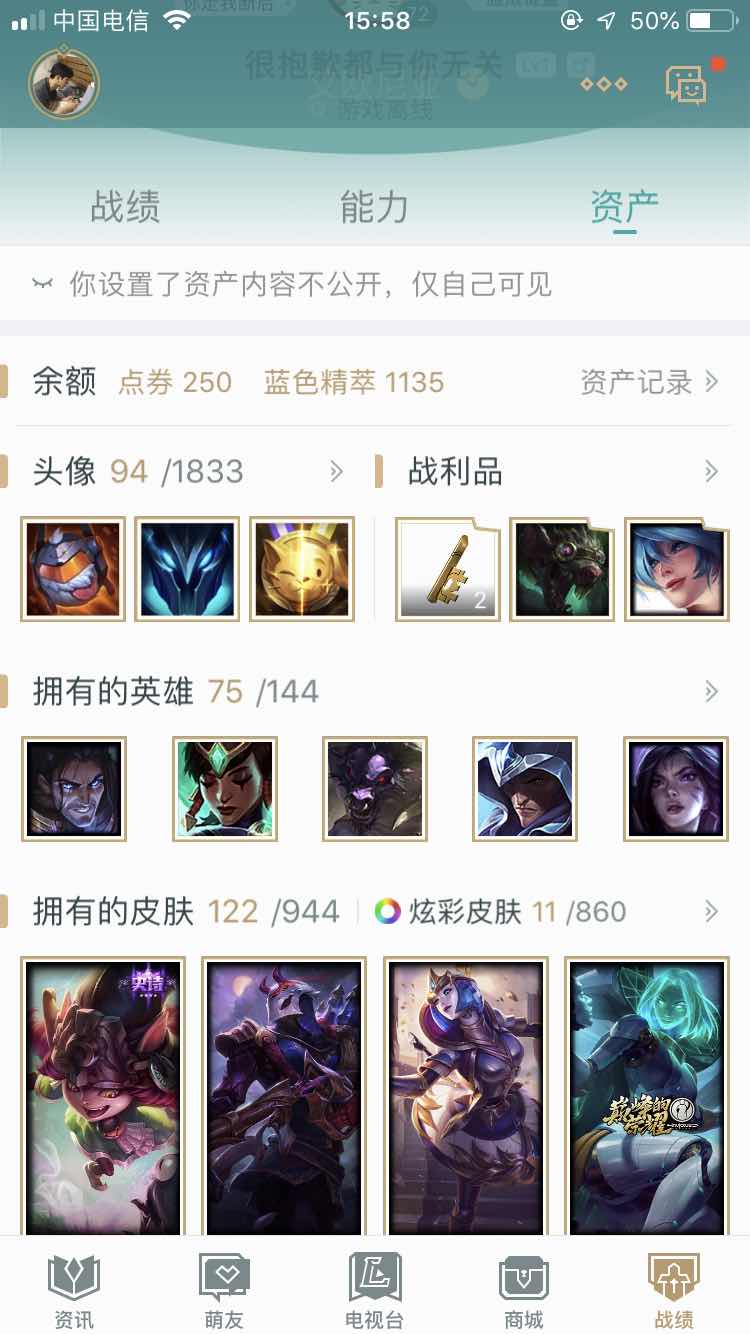
Task: Select the 战绩 bottom navigation tab
Action: click(674, 1292)
